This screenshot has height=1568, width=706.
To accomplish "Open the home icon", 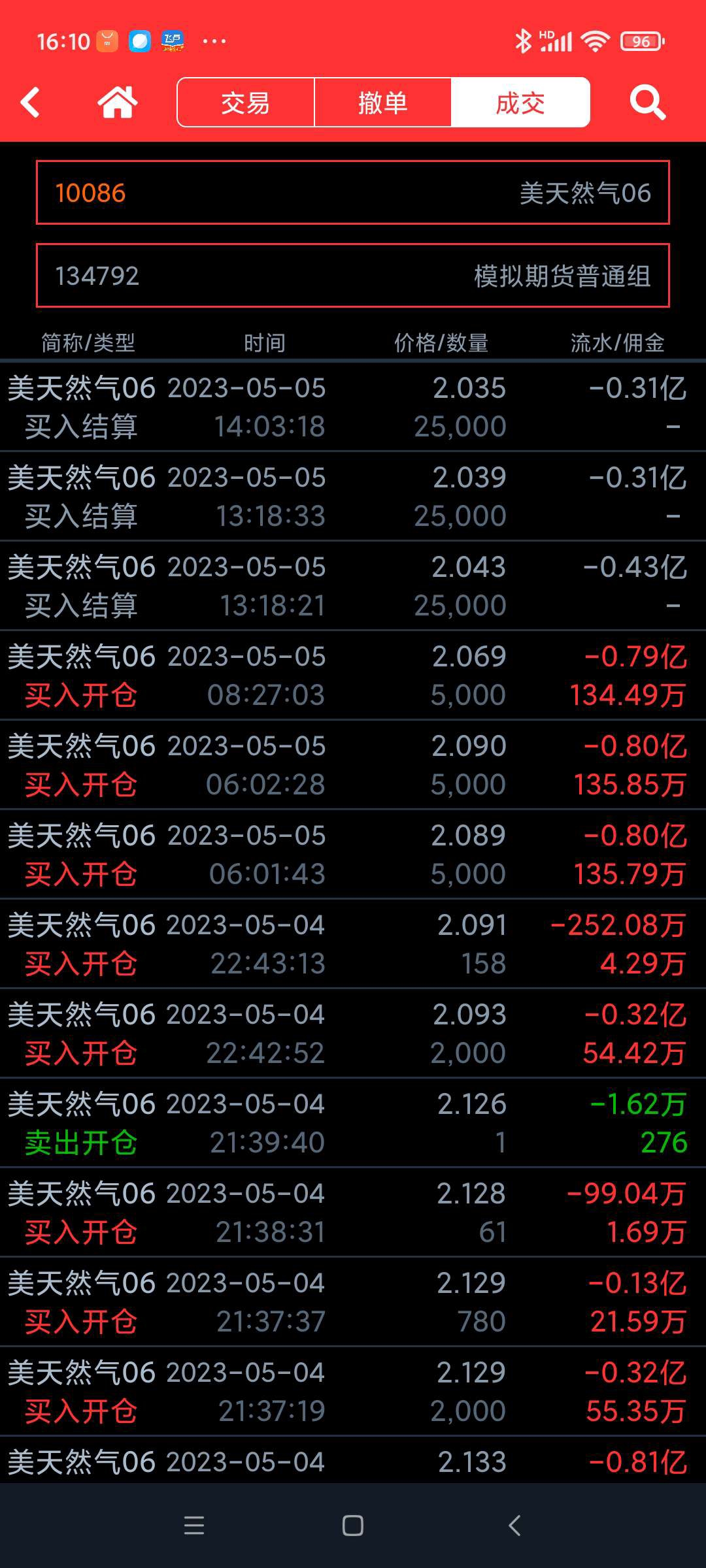I will [x=118, y=103].
